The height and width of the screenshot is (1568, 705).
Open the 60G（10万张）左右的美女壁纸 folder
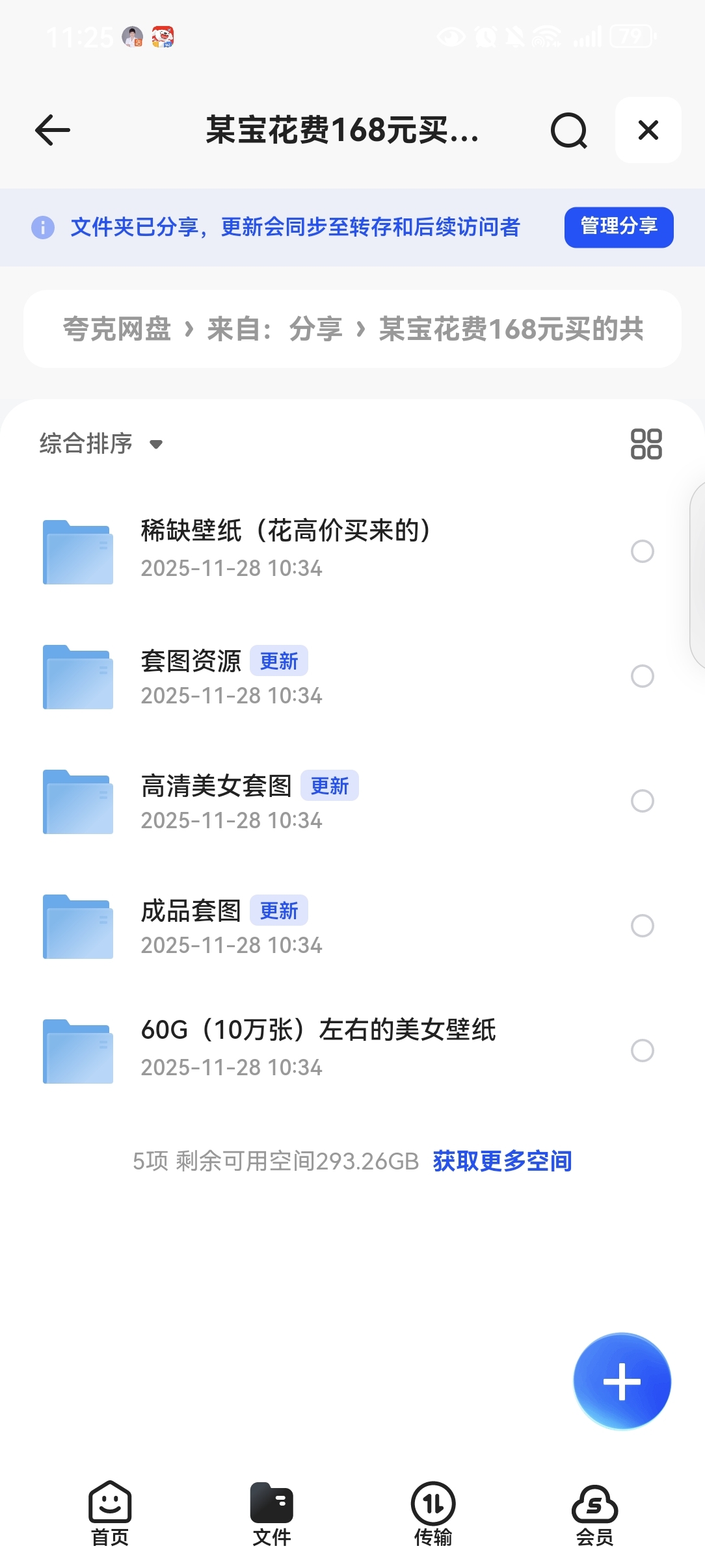coord(317,1048)
